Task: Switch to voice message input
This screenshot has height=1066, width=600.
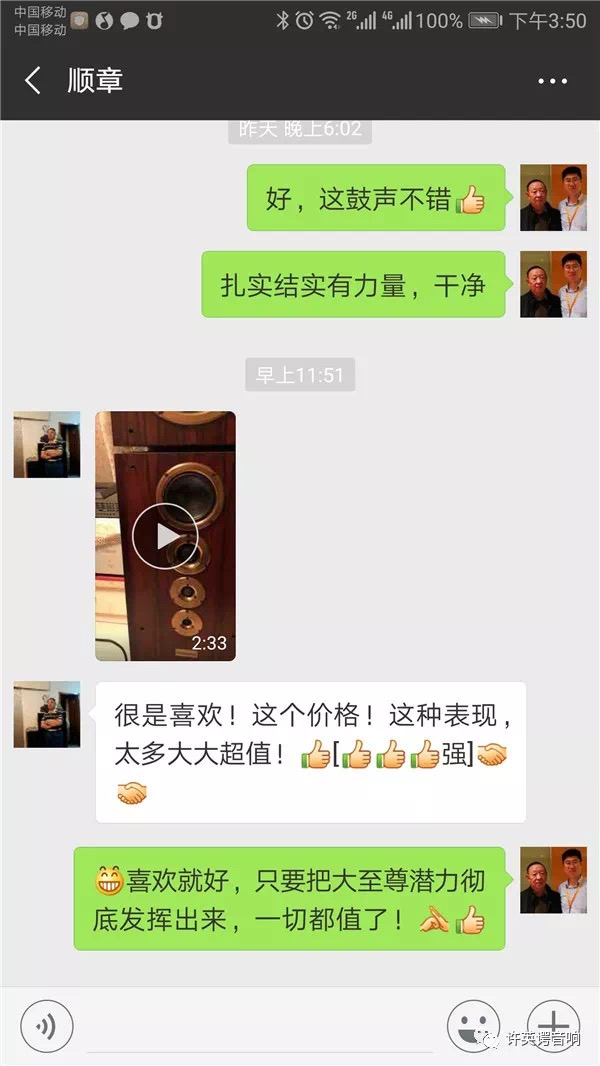Action: coord(46,1025)
